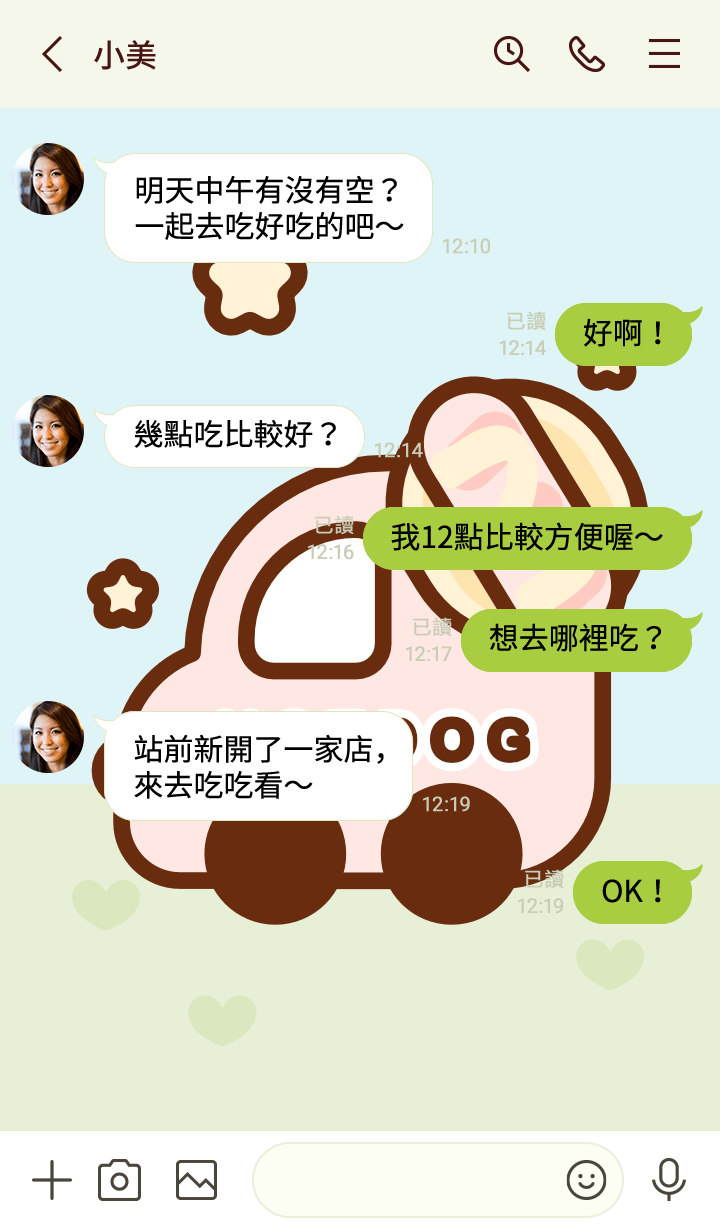
Task: Open the chat menu
Action: pos(664,54)
